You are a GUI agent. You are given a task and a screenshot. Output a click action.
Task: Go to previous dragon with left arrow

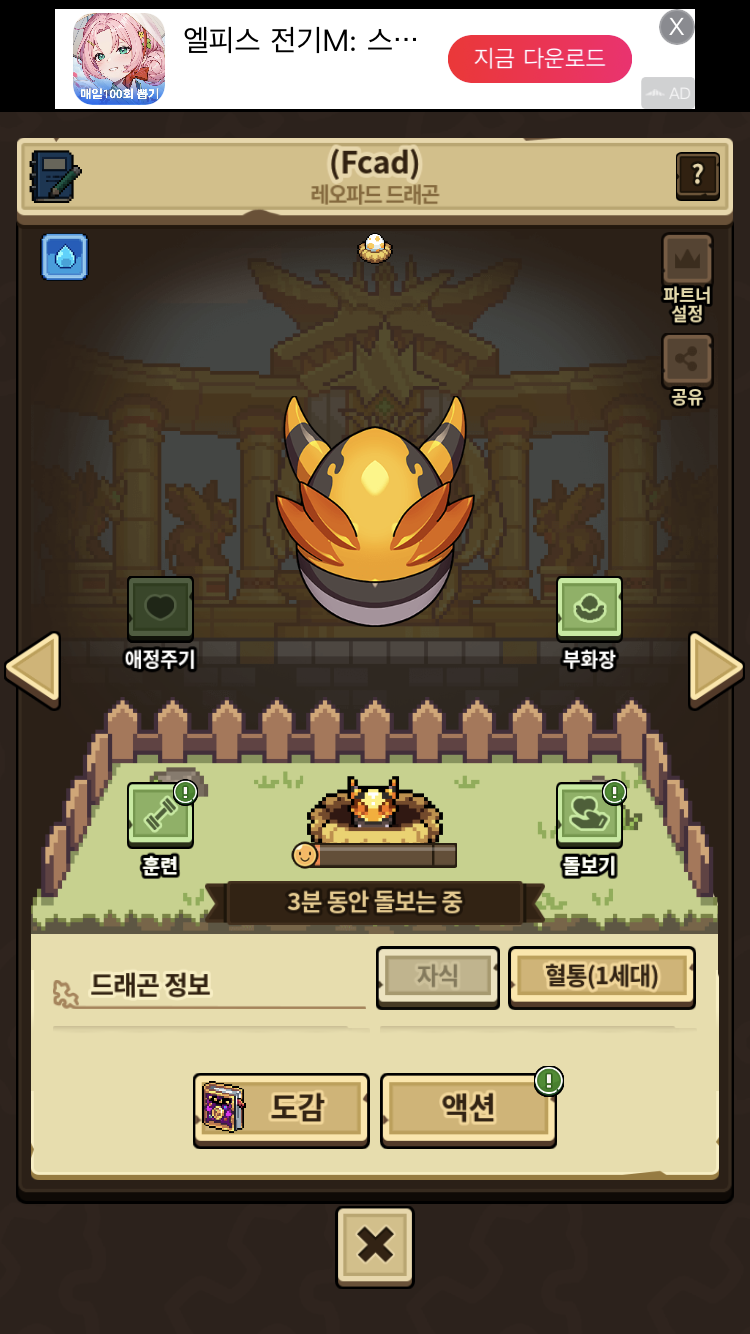[33, 667]
